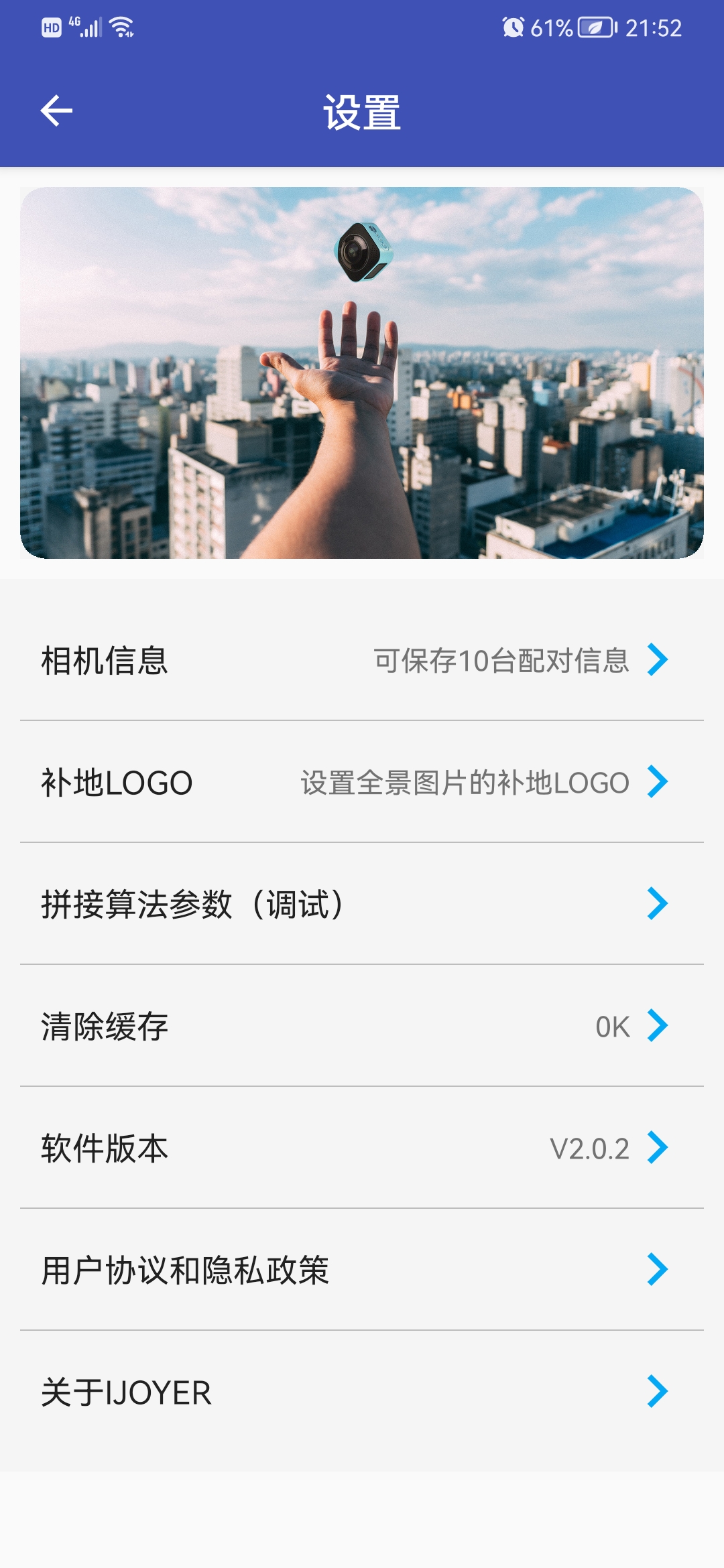Tap the time 21:52 in status bar

(654, 27)
